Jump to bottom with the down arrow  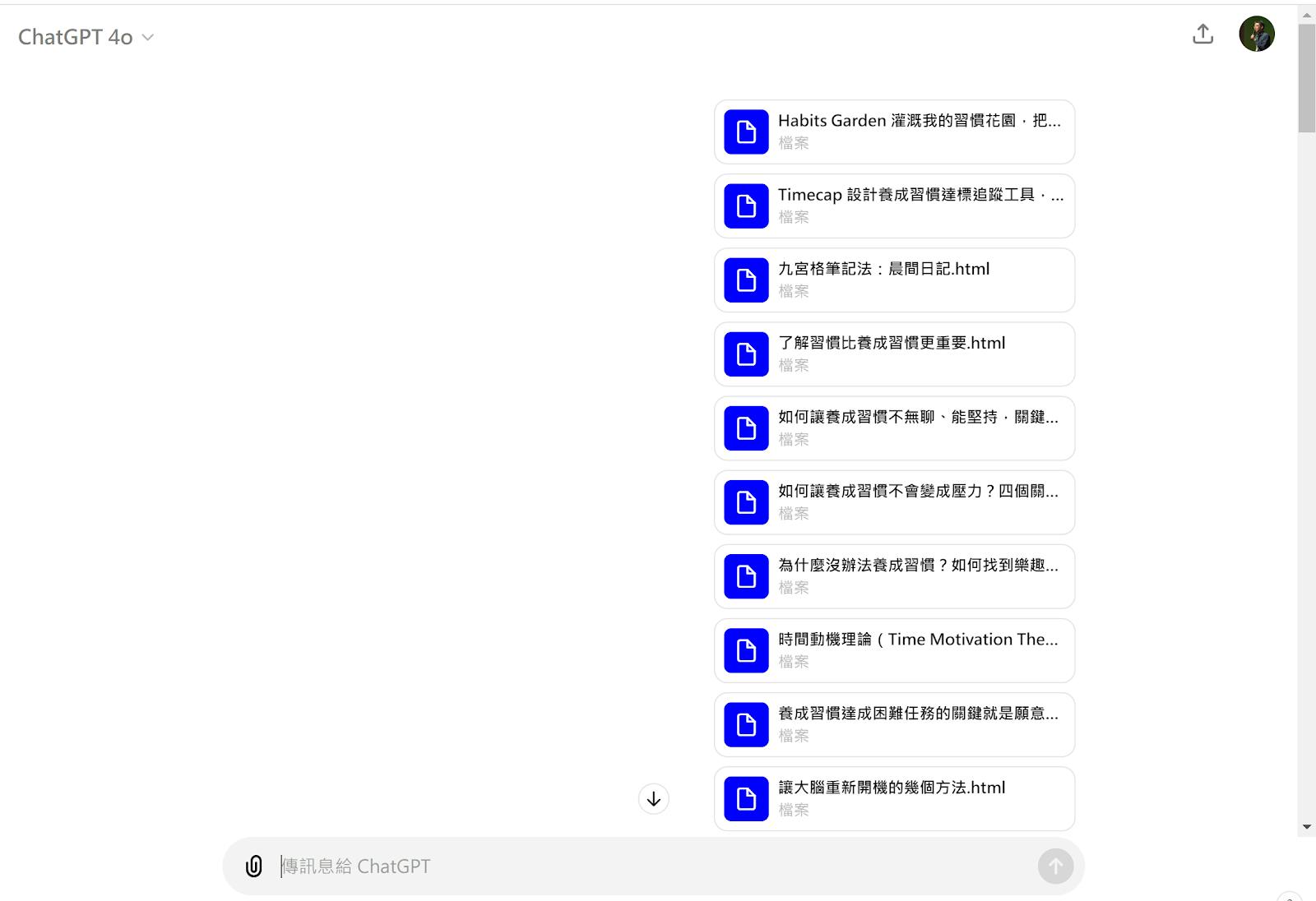point(654,799)
